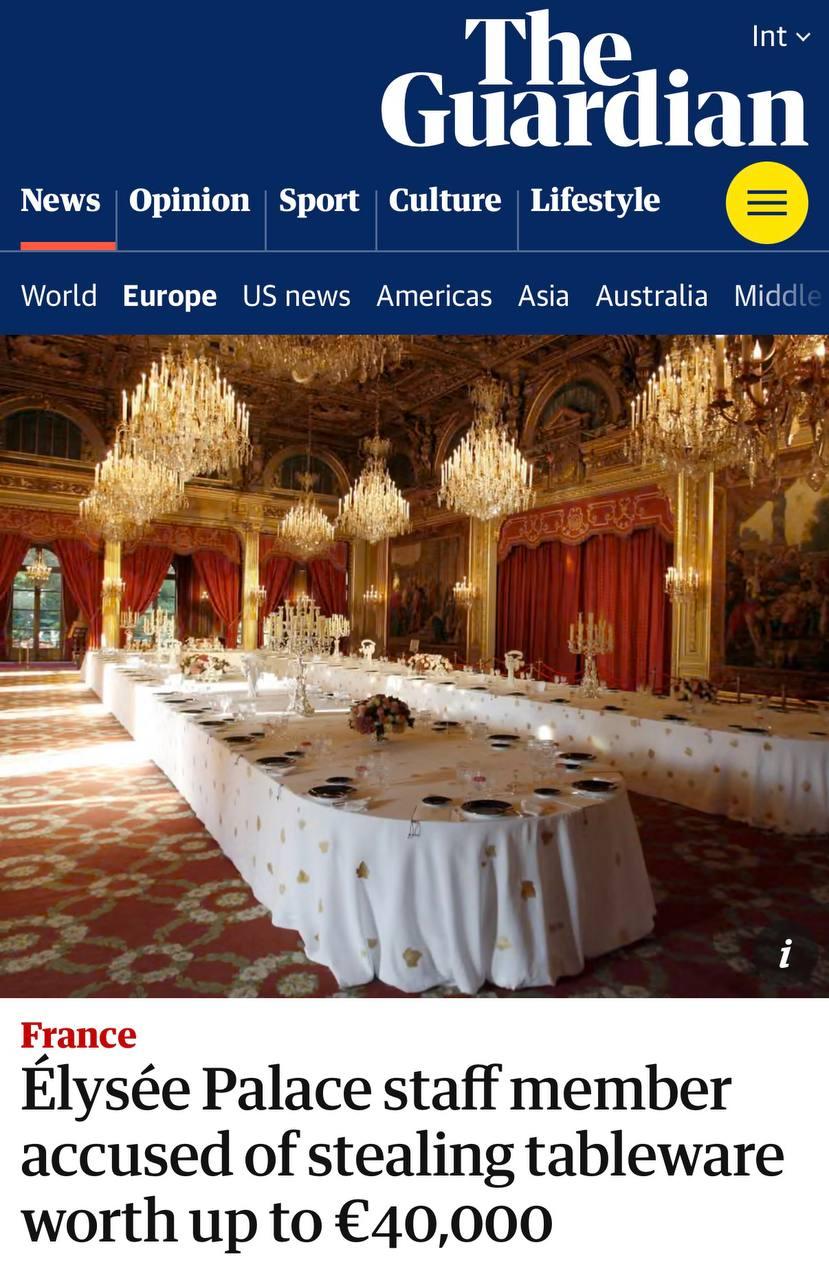Screen dimensions: 829x1280
Task: Select the News tab
Action: point(60,200)
